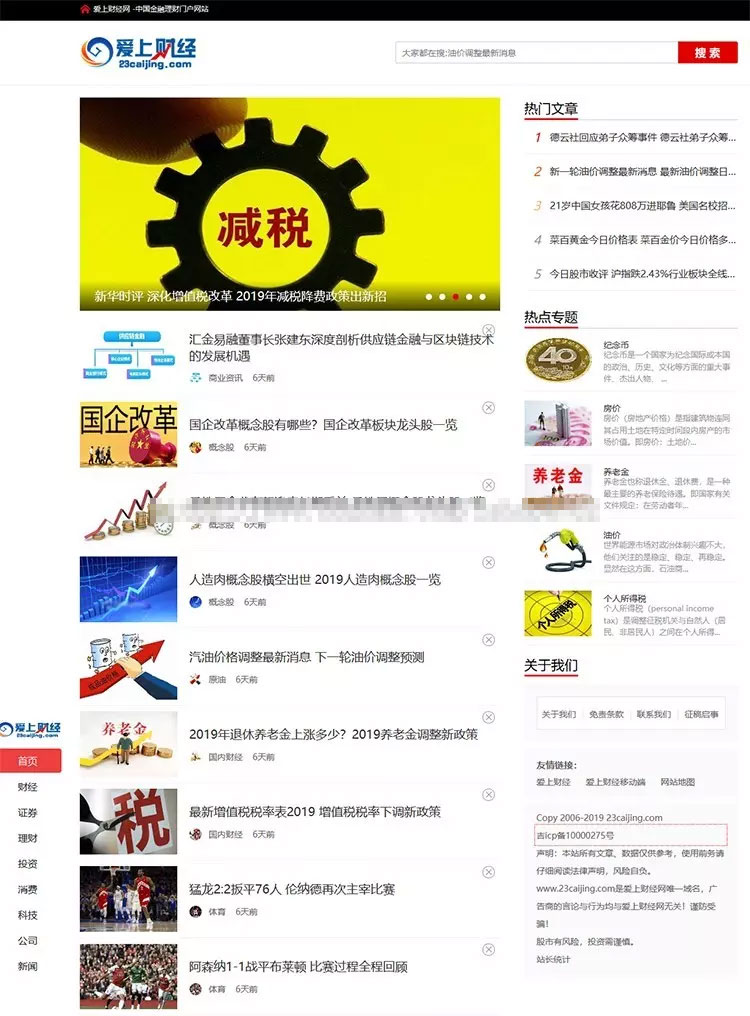Tap the 搜索 button
This screenshot has height=1016, width=750.
(707, 52)
